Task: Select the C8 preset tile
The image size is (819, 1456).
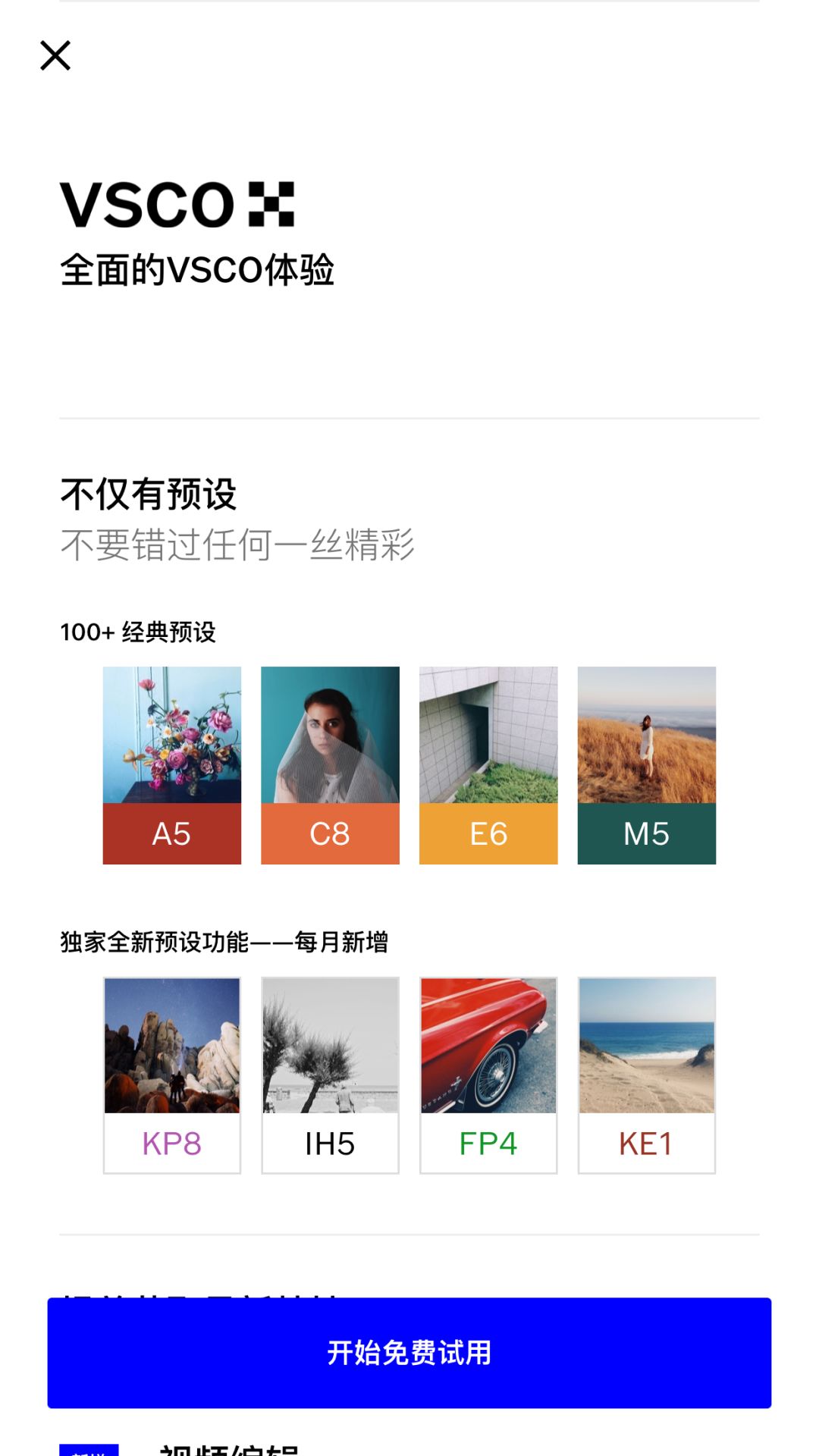Action: click(330, 765)
